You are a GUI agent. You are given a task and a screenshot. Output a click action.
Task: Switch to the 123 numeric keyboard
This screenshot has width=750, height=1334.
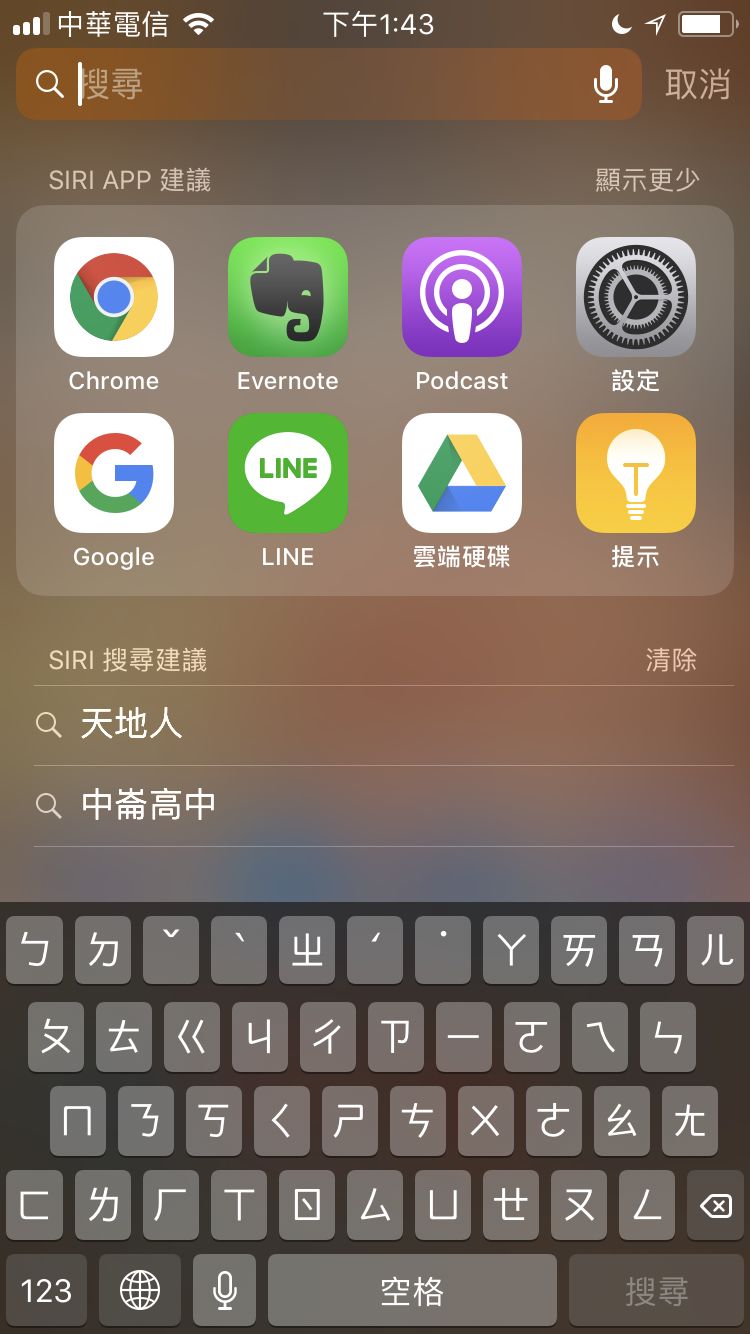click(x=46, y=1290)
